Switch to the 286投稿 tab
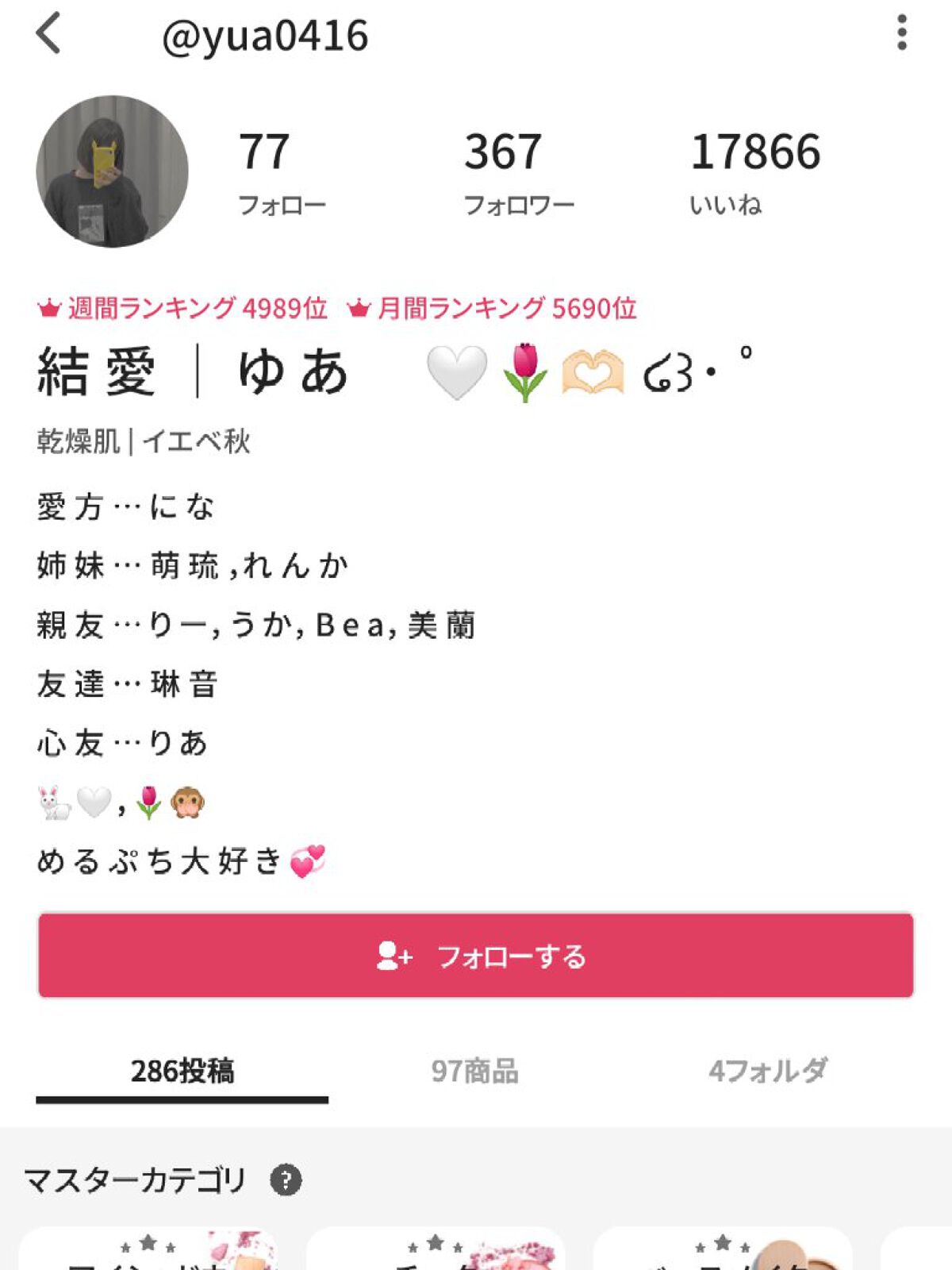 182,1071
